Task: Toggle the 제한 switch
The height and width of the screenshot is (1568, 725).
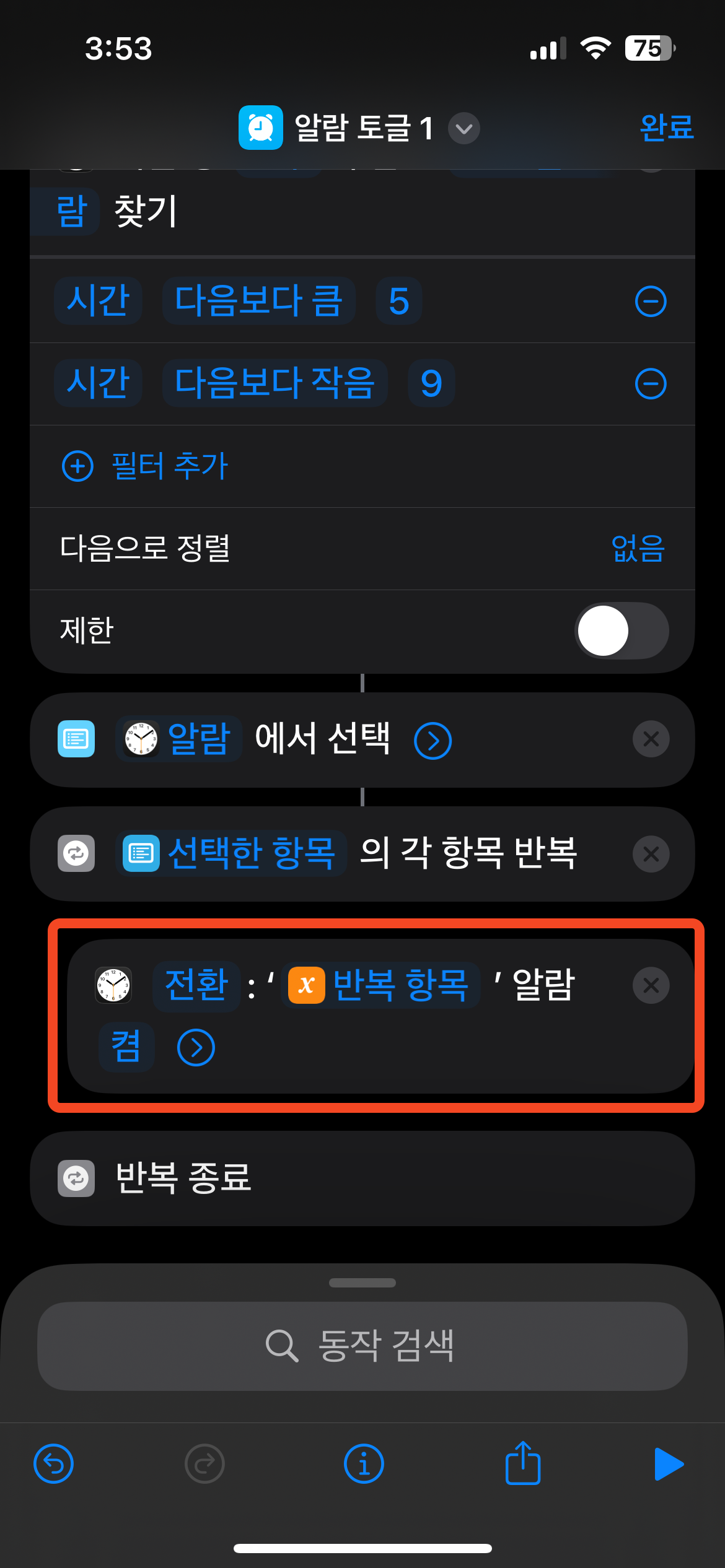Action: tap(622, 630)
